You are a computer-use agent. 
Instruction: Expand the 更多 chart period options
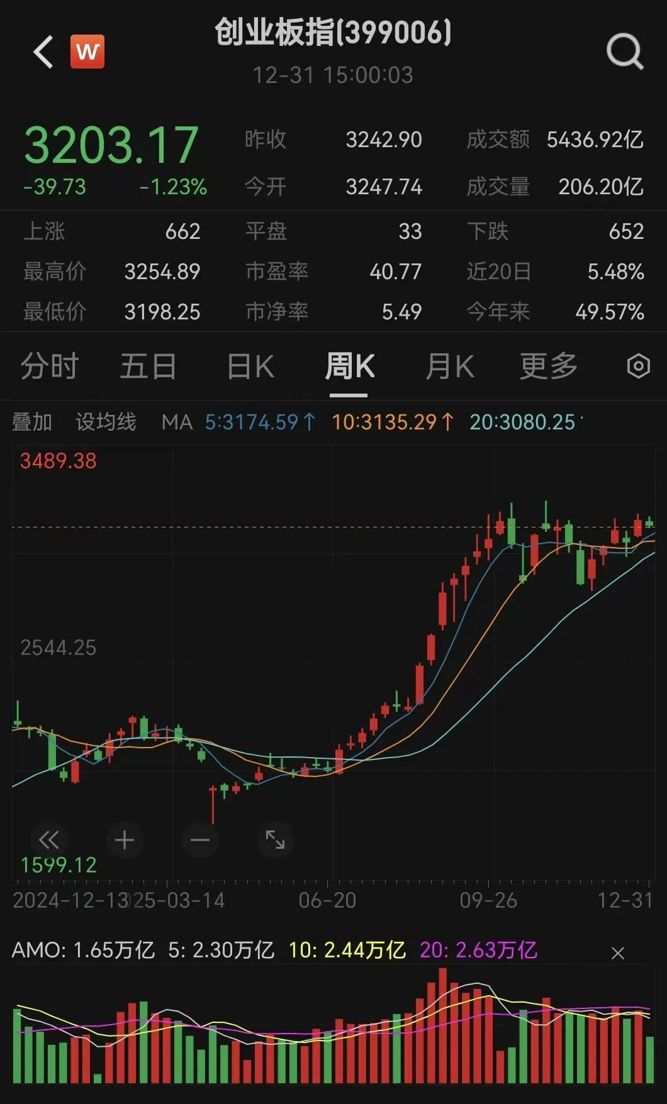pyautogui.click(x=548, y=367)
